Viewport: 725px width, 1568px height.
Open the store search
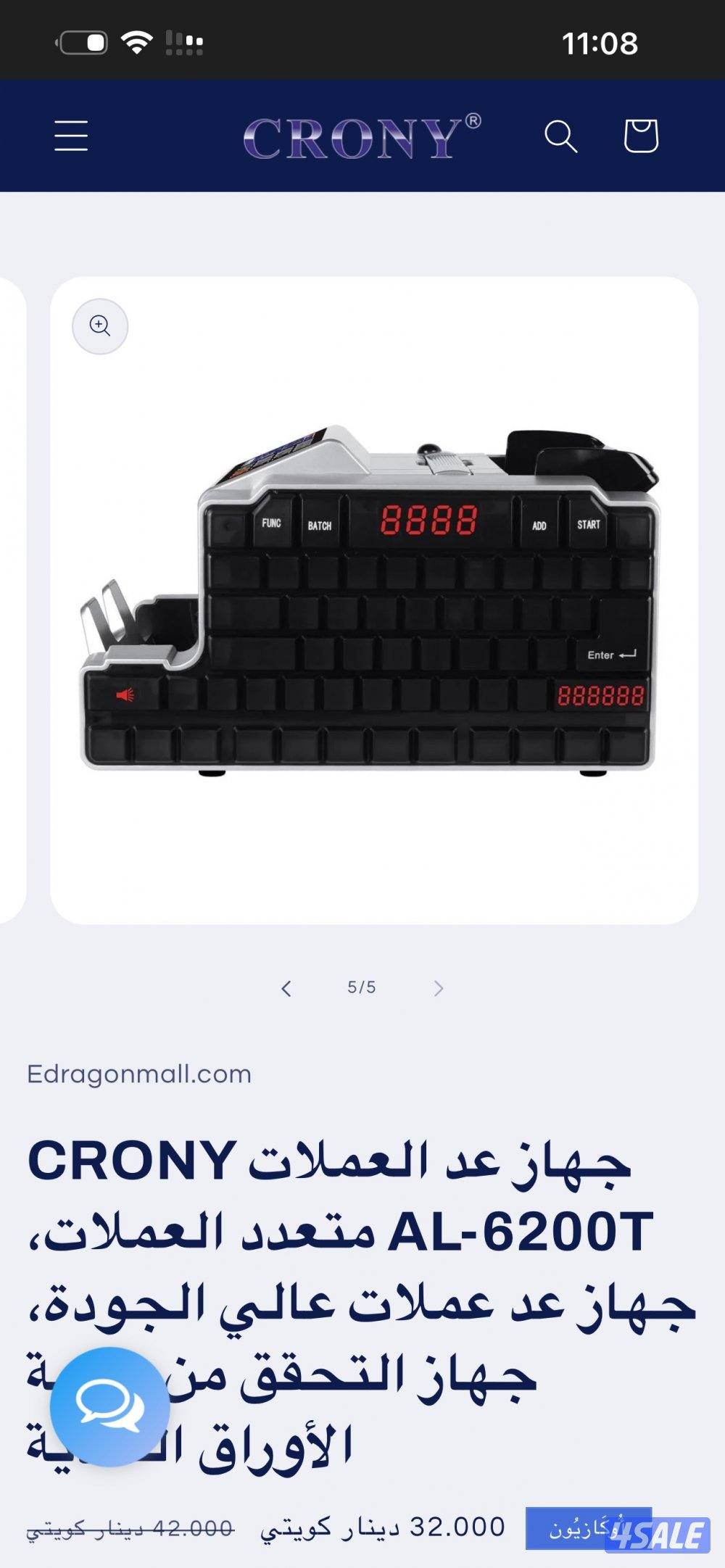coord(560,136)
